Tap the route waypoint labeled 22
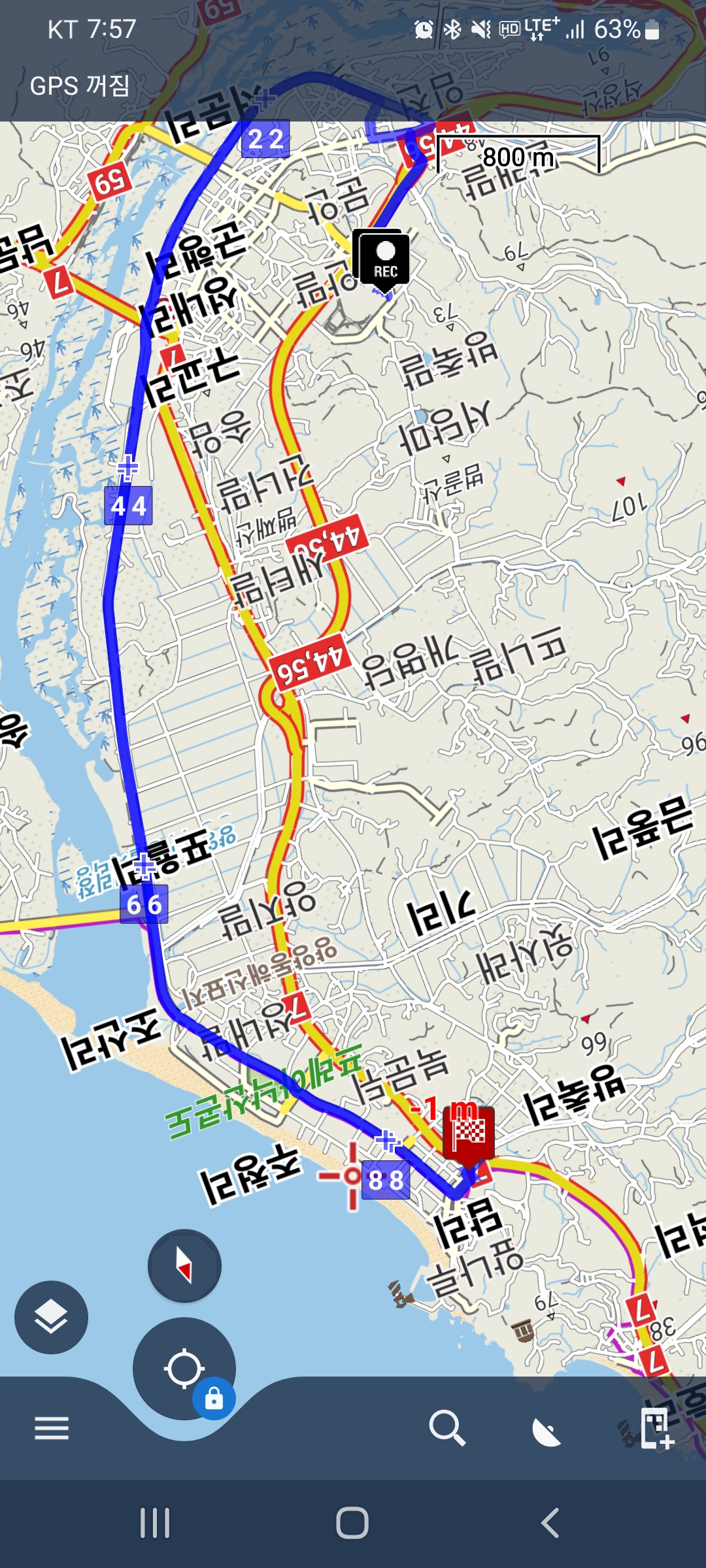 (x=265, y=139)
